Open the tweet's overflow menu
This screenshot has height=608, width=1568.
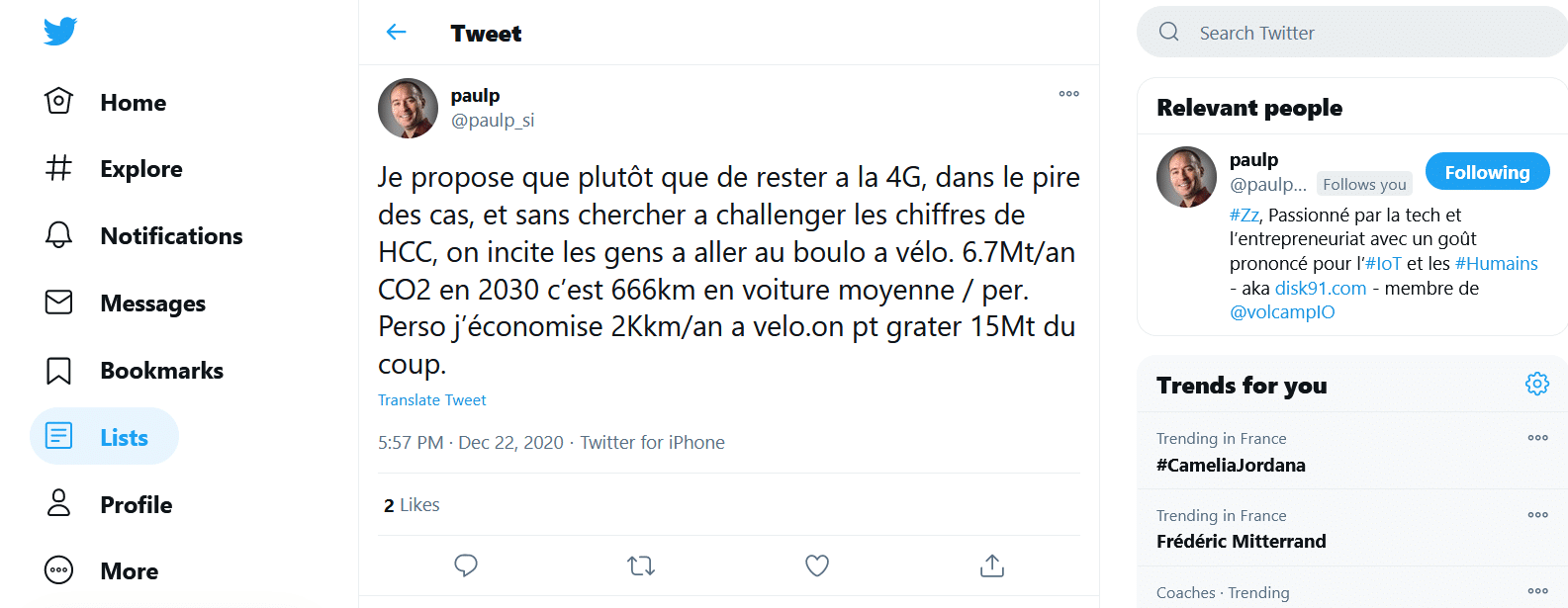1068,94
